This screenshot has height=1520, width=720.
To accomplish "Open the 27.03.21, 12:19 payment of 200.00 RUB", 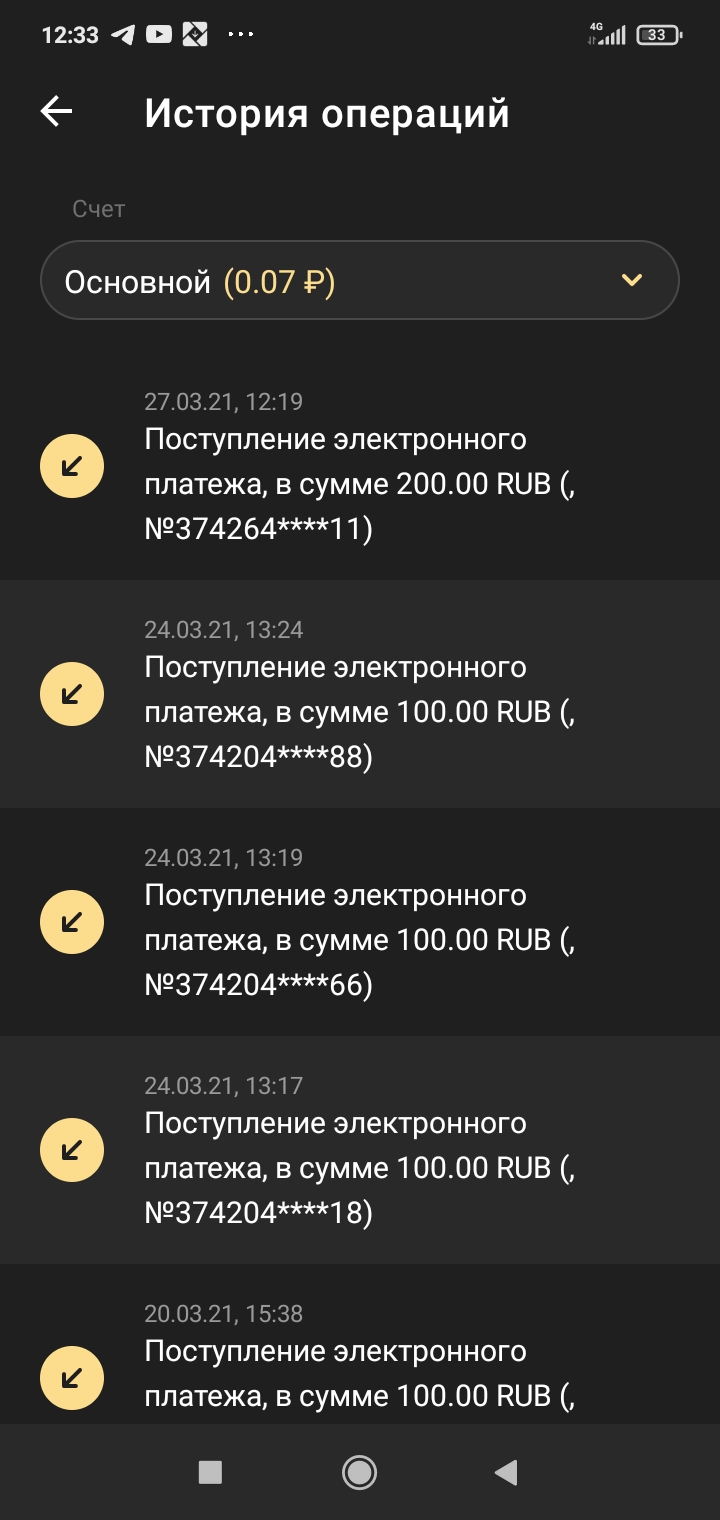I will [360, 466].
